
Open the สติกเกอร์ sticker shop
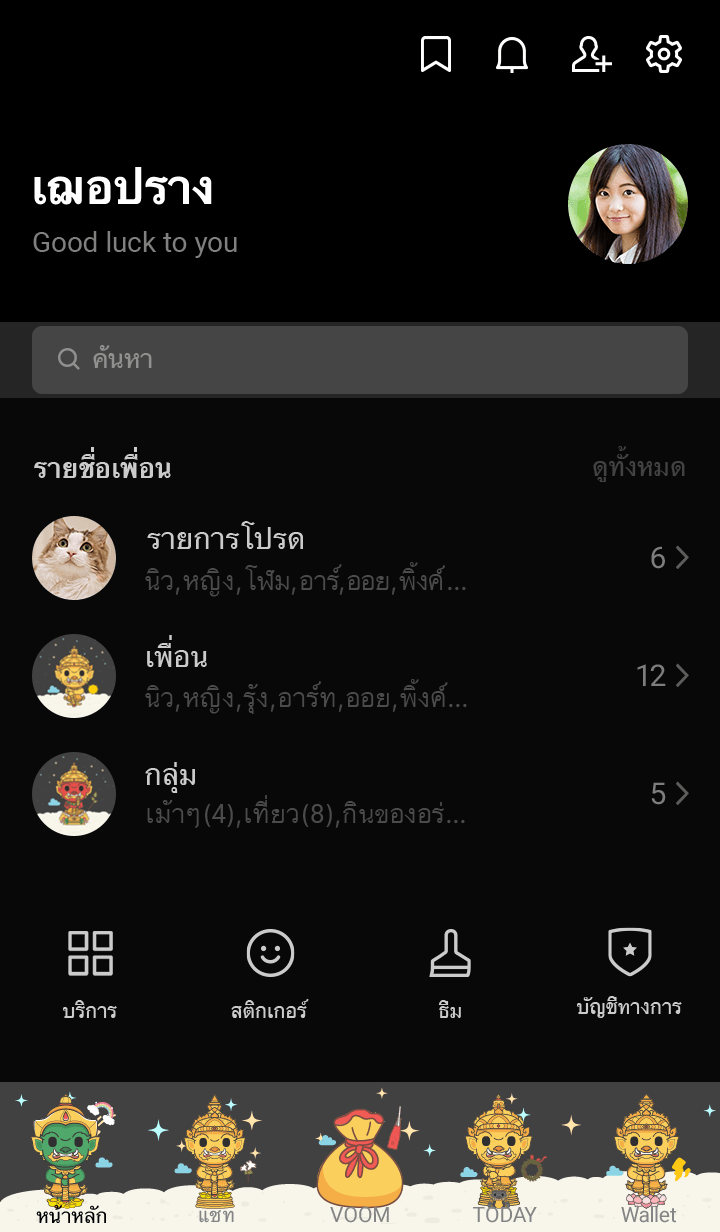[270, 972]
